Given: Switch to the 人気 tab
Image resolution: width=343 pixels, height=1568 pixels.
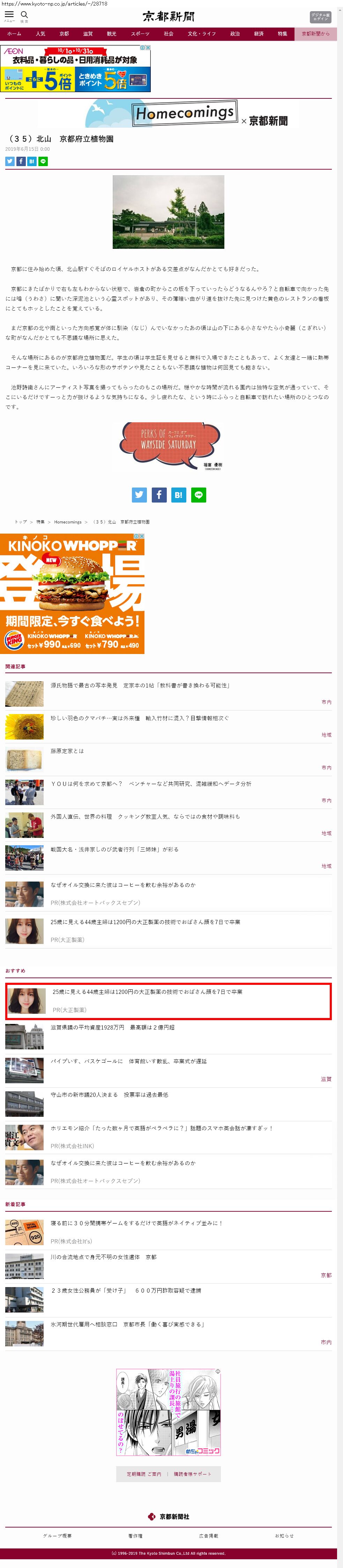Looking at the screenshot, I should 40,34.
